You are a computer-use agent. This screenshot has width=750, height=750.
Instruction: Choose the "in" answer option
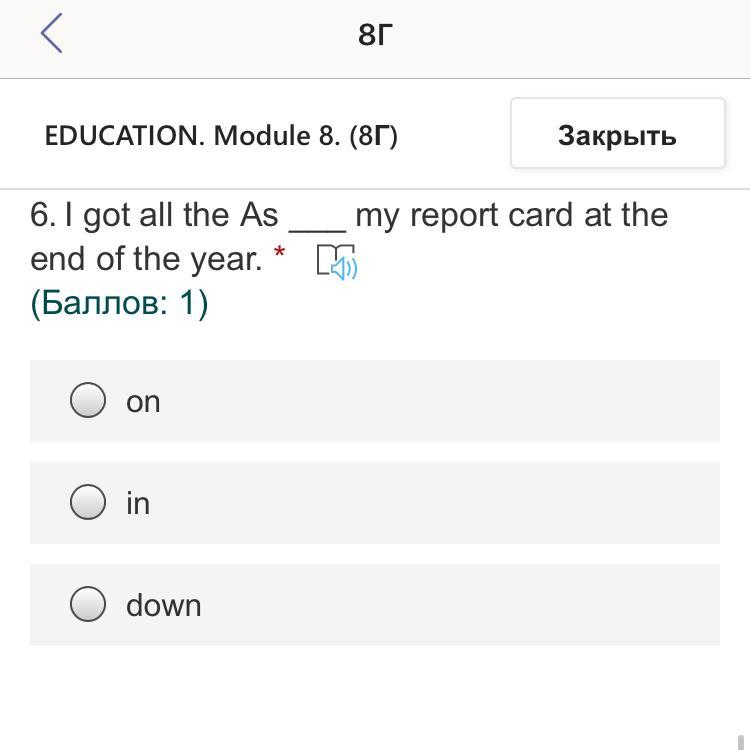click(88, 502)
